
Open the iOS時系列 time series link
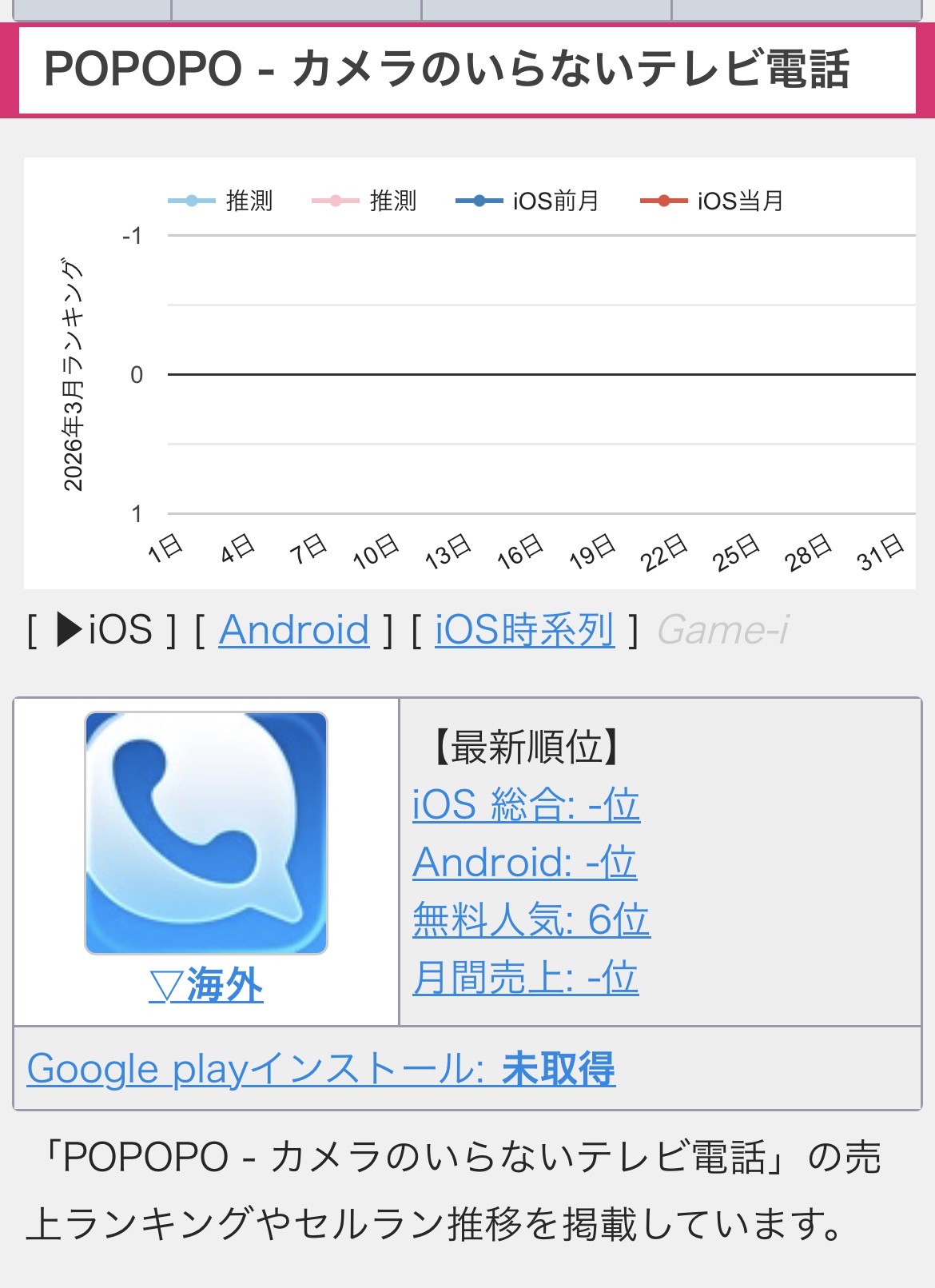524,630
